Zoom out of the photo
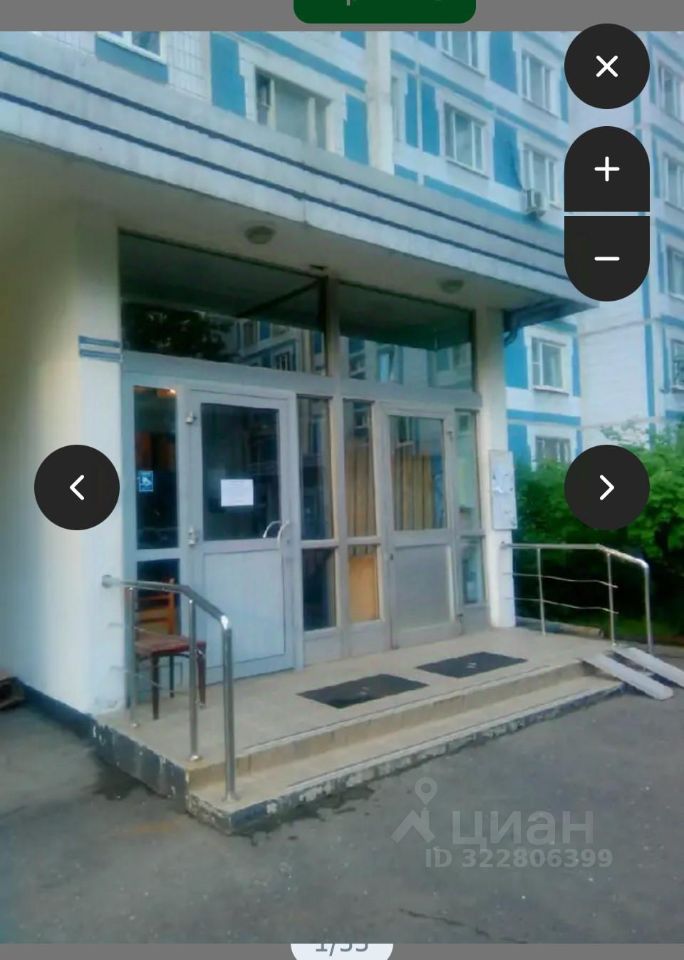 point(606,258)
